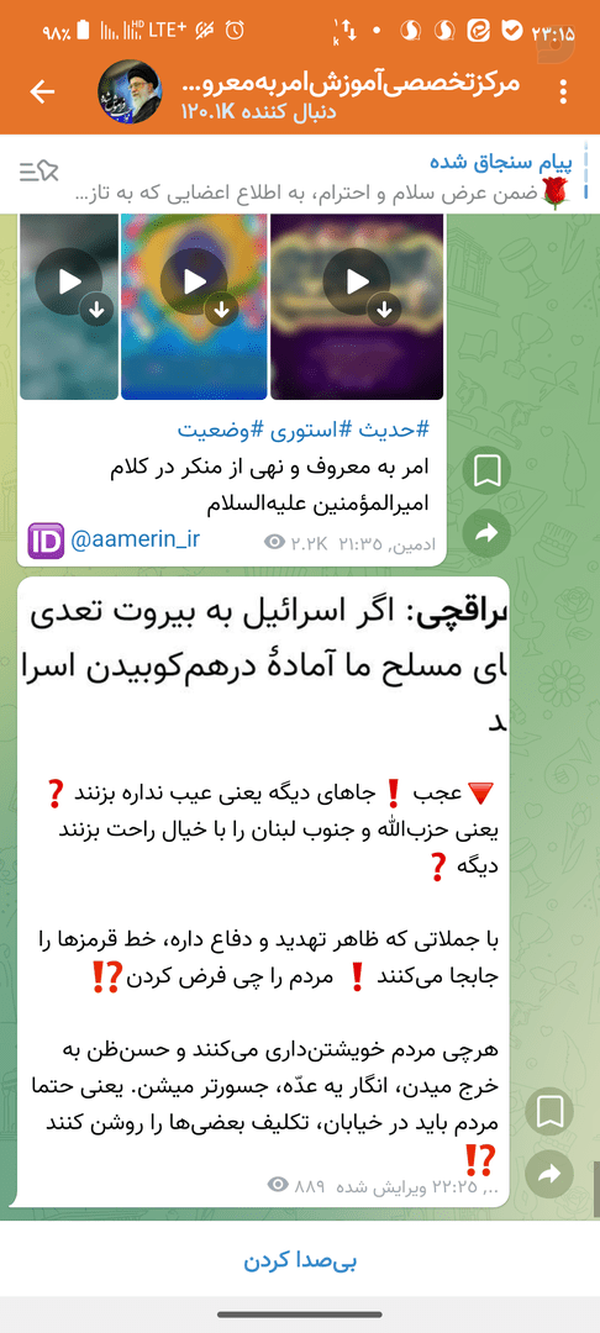This screenshot has height=1333, width=600.
Task: Share the post about عراقچی statement
Action: pyautogui.click(x=549, y=1175)
